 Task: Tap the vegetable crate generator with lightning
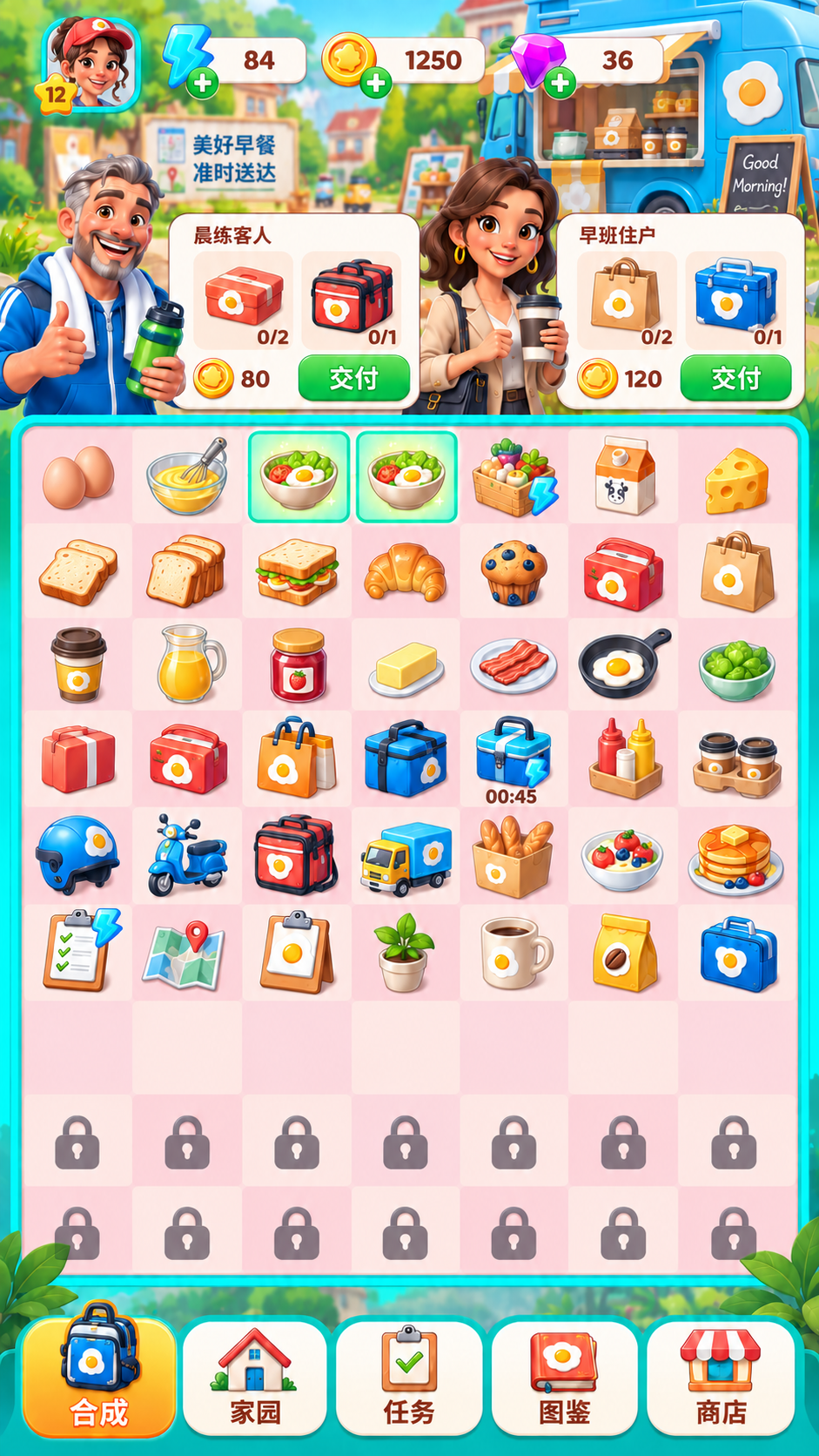pos(514,477)
